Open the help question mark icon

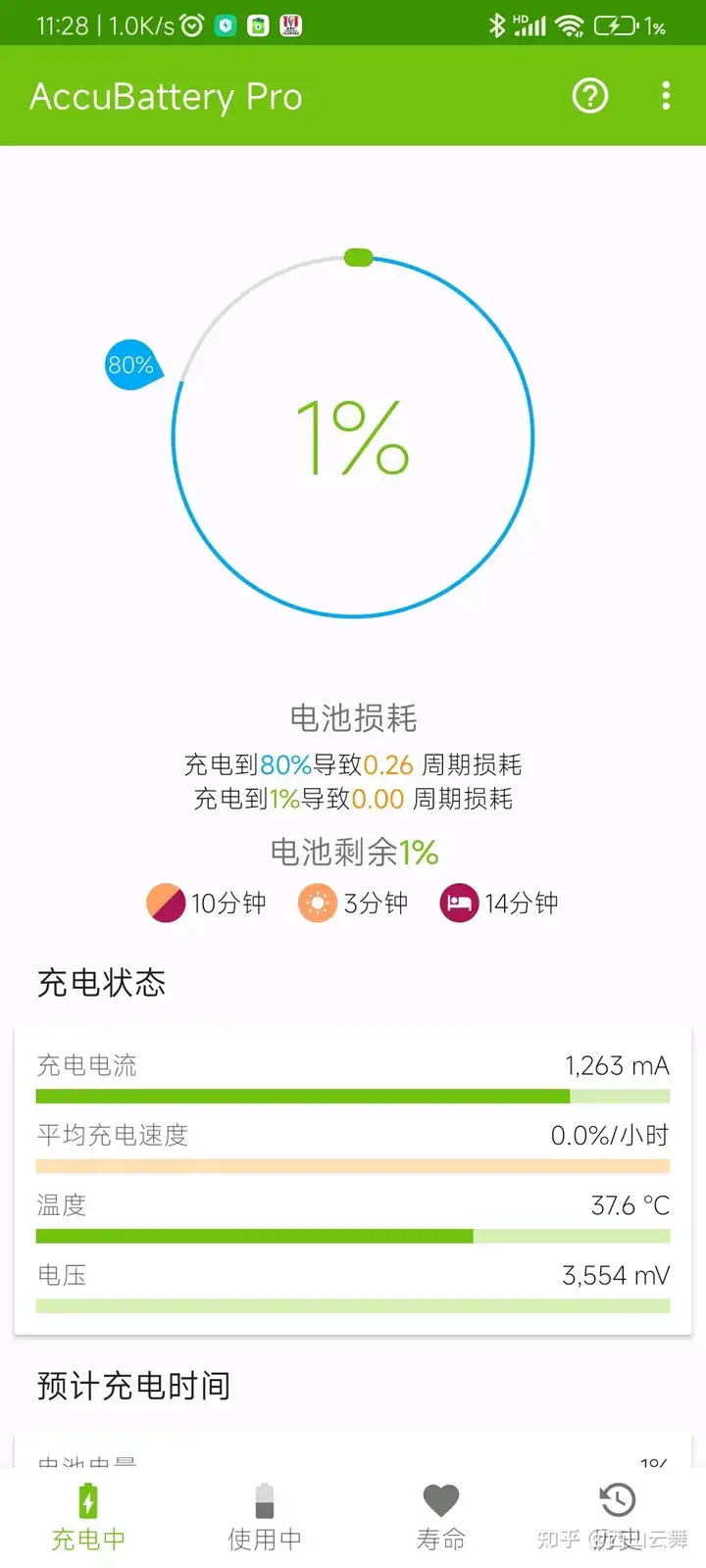click(590, 96)
